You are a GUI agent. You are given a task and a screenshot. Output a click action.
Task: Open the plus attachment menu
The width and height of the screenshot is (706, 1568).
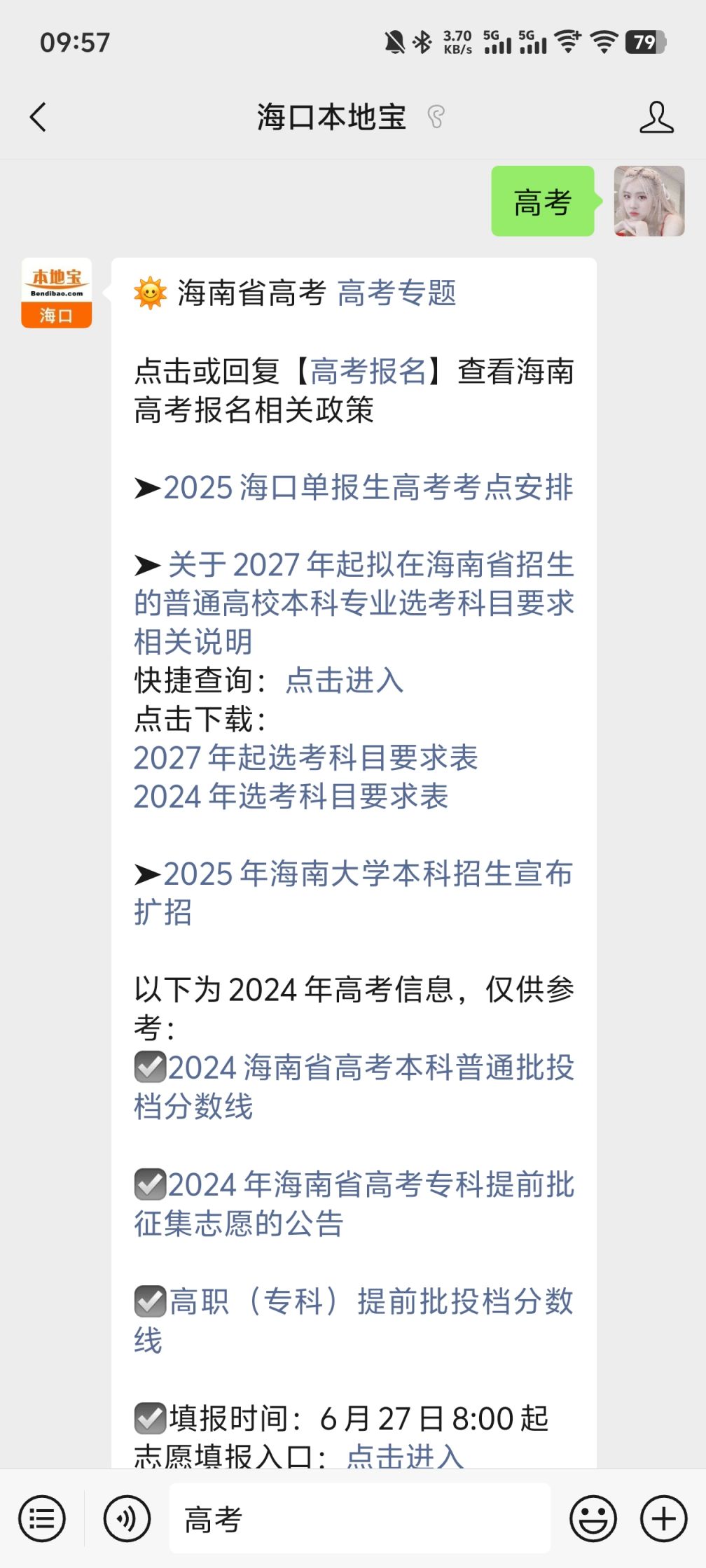[x=663, y=1519]
